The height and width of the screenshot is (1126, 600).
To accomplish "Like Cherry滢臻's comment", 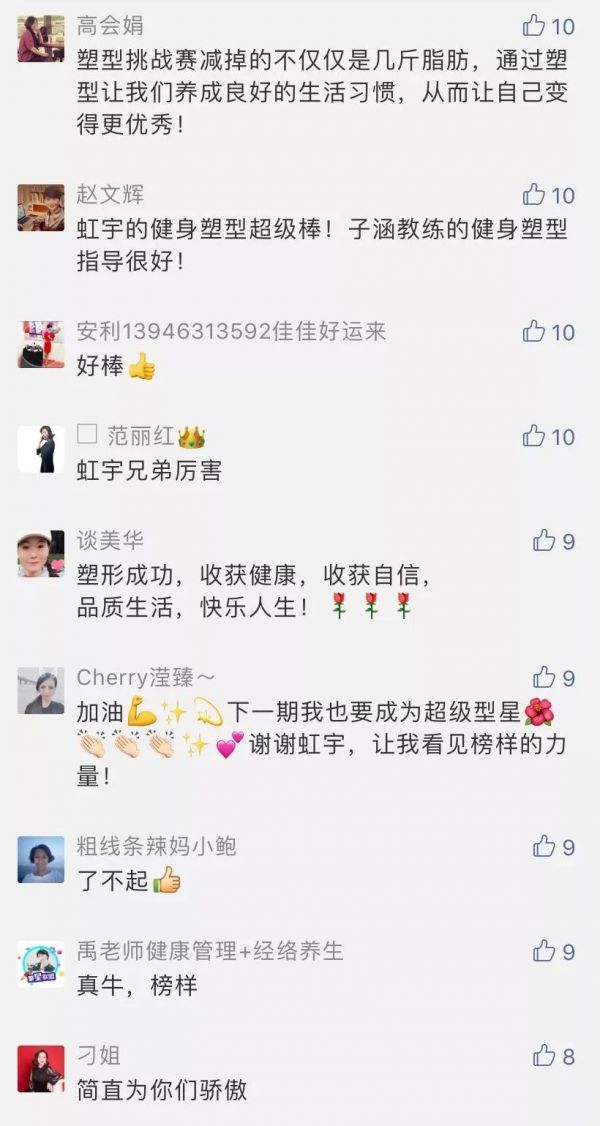I will point(543,678).
